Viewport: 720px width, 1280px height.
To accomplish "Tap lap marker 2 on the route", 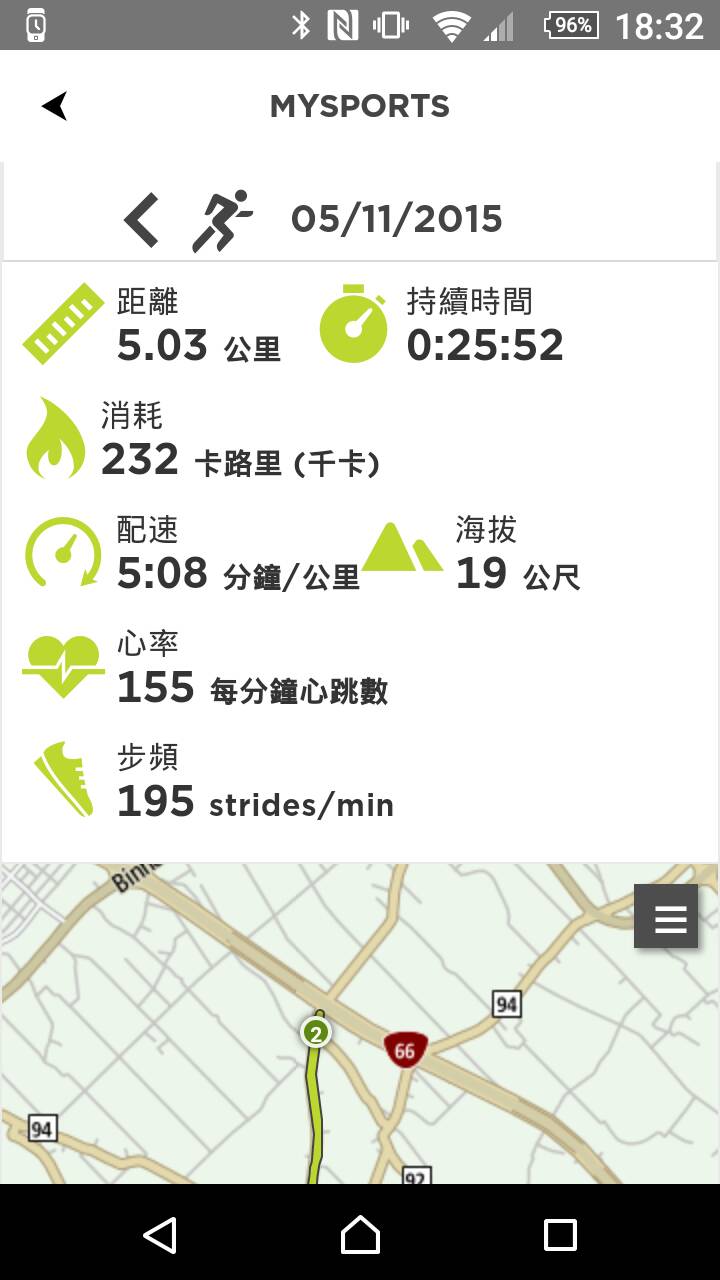I will point(316,1033).
